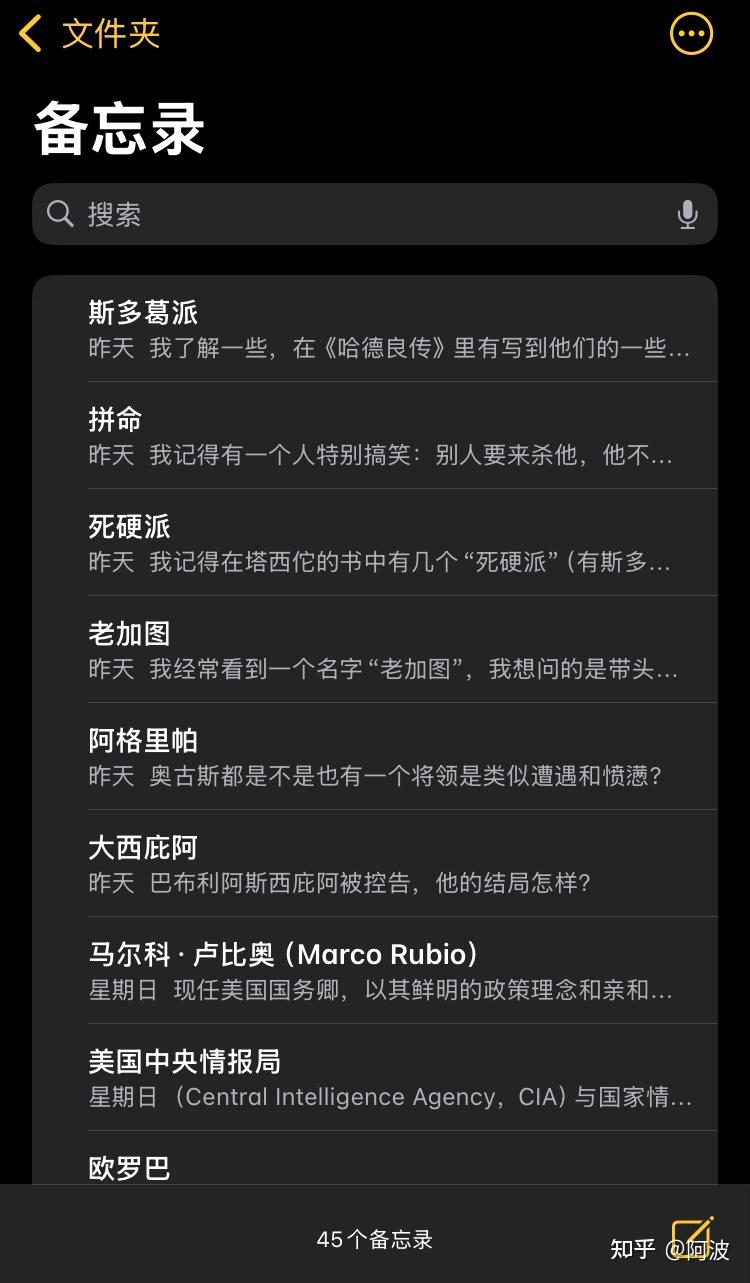Open the note 斯多葛派
Viewport: 750px width, 1283px height.
tap(375, 329)
